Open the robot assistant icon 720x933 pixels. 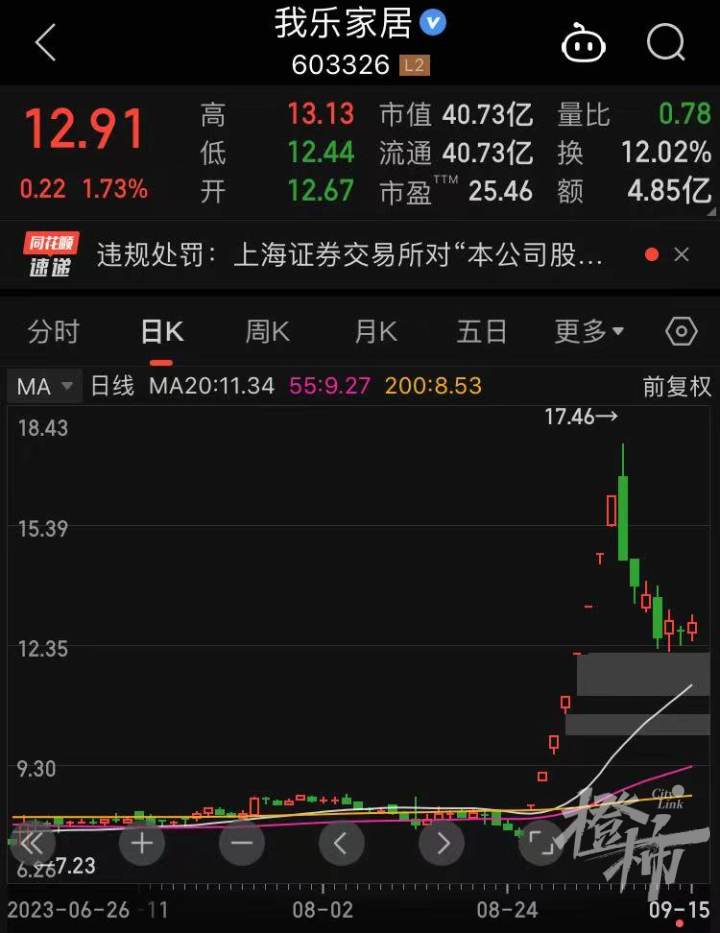(586, 43)
